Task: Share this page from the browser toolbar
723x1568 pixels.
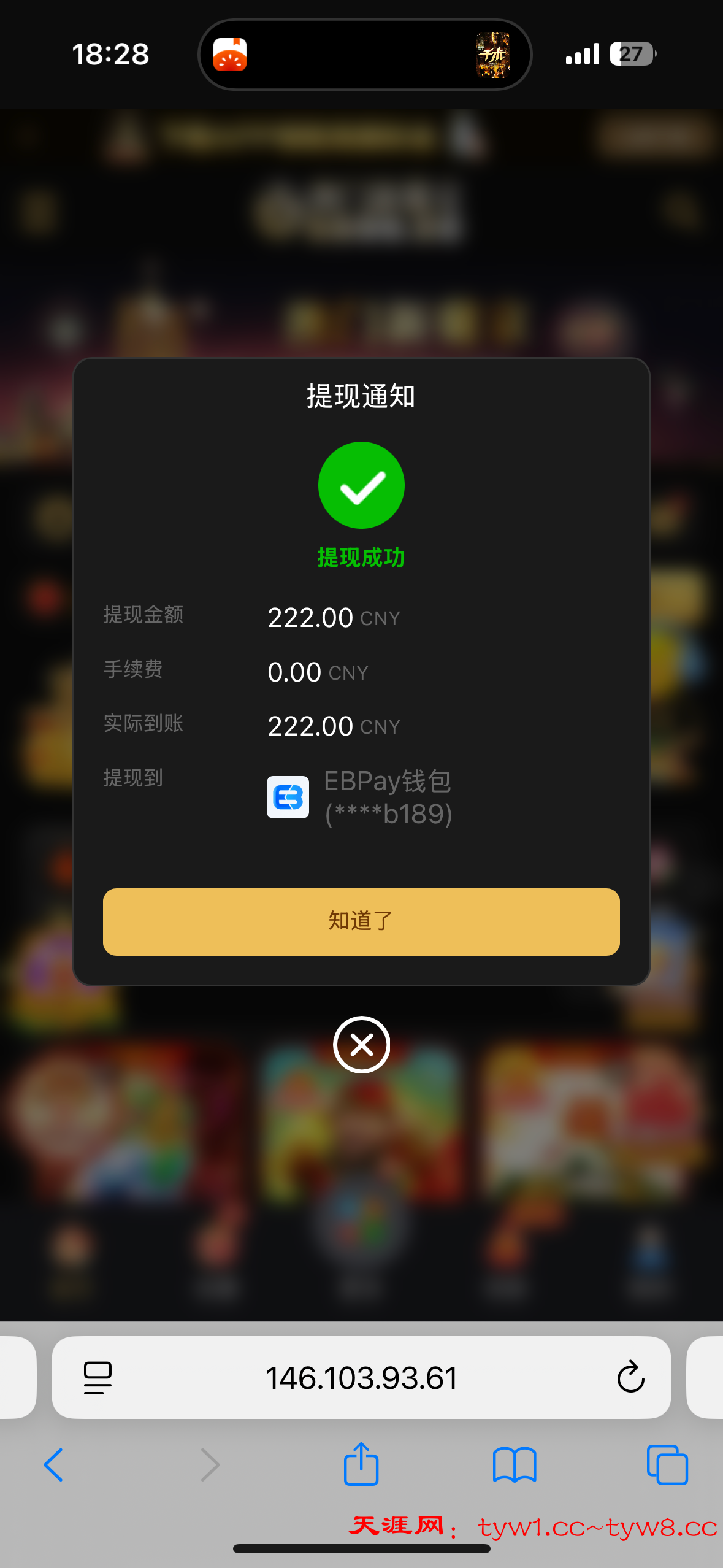Action: [x=361, y=1464]
